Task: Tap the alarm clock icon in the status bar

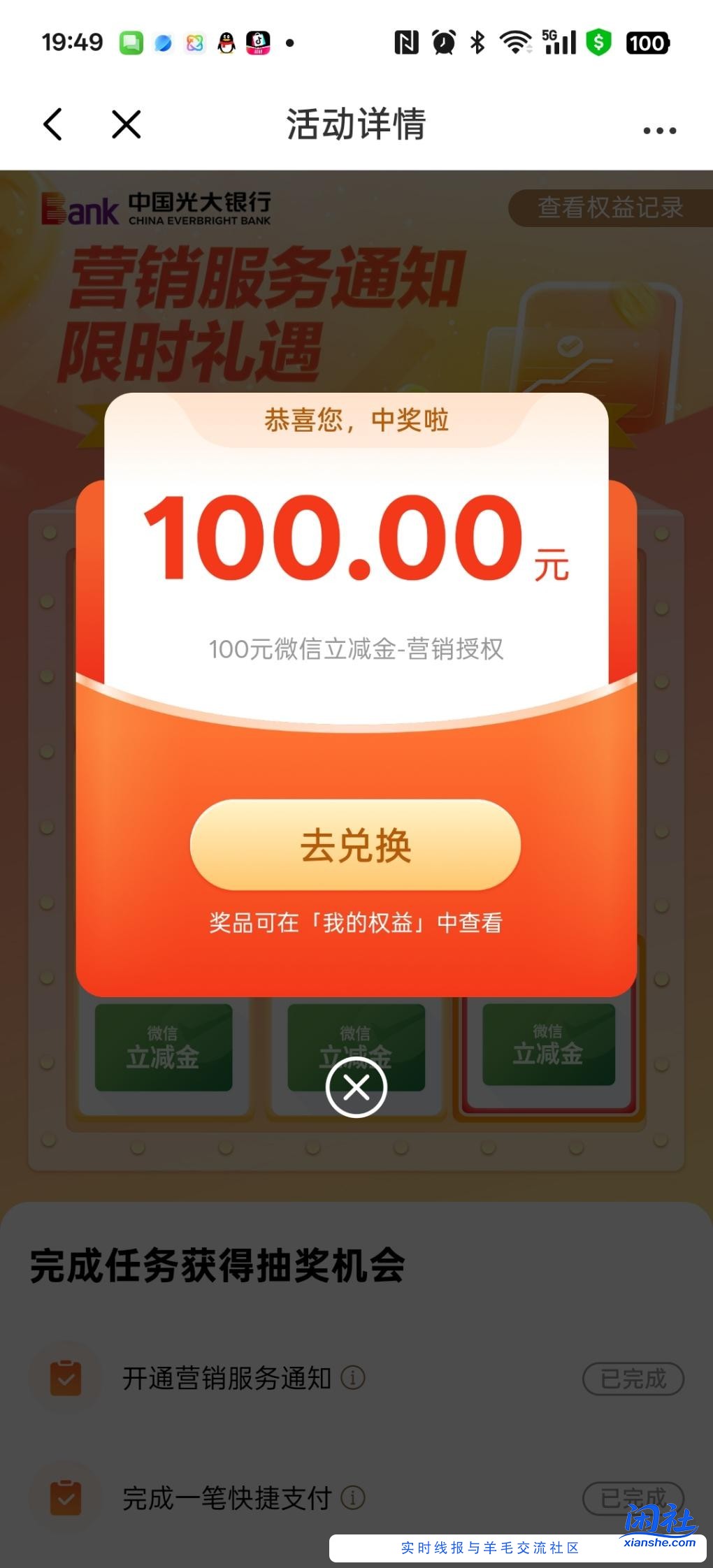Action: [443, 43]
